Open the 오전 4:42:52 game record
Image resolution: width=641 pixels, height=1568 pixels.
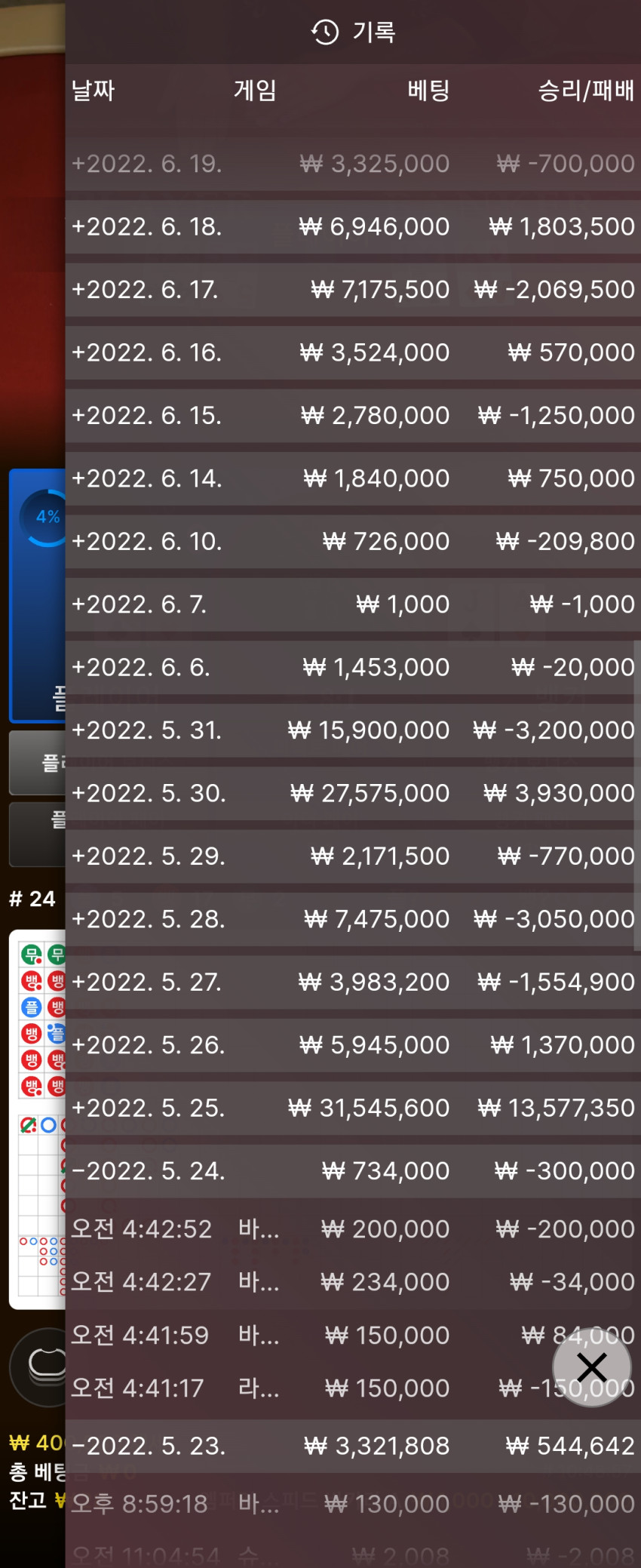(x=353, y=1229)
